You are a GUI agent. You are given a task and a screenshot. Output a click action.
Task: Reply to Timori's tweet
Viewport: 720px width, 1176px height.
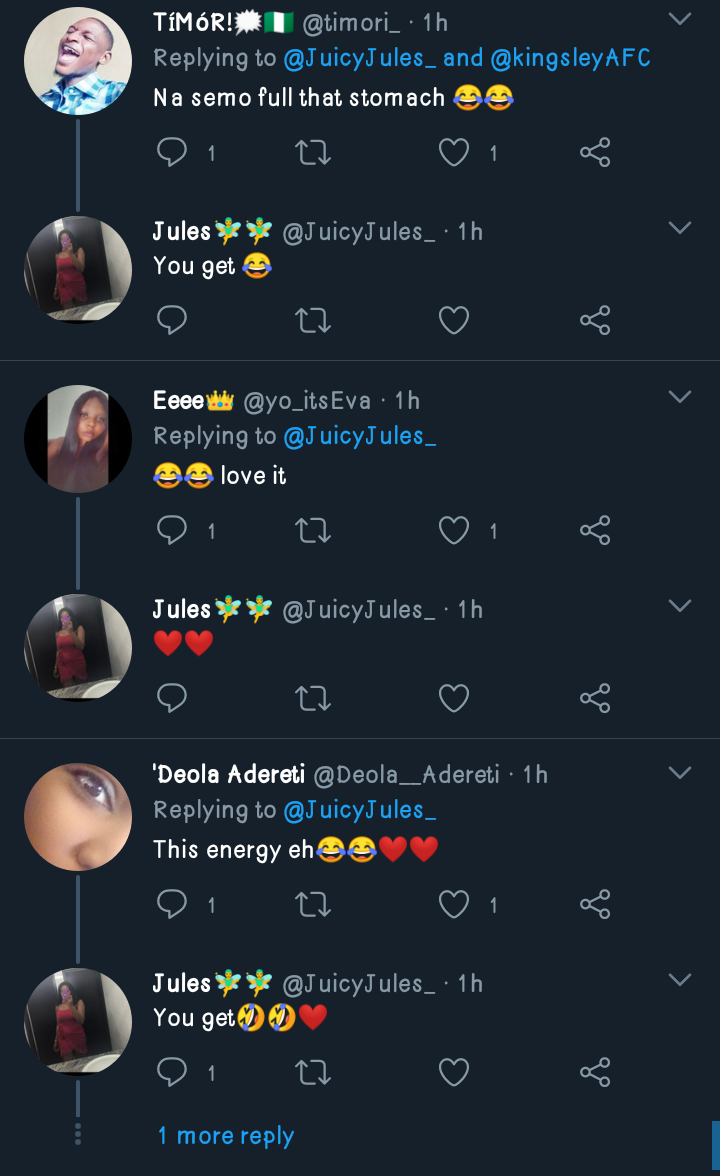[172, 153]
